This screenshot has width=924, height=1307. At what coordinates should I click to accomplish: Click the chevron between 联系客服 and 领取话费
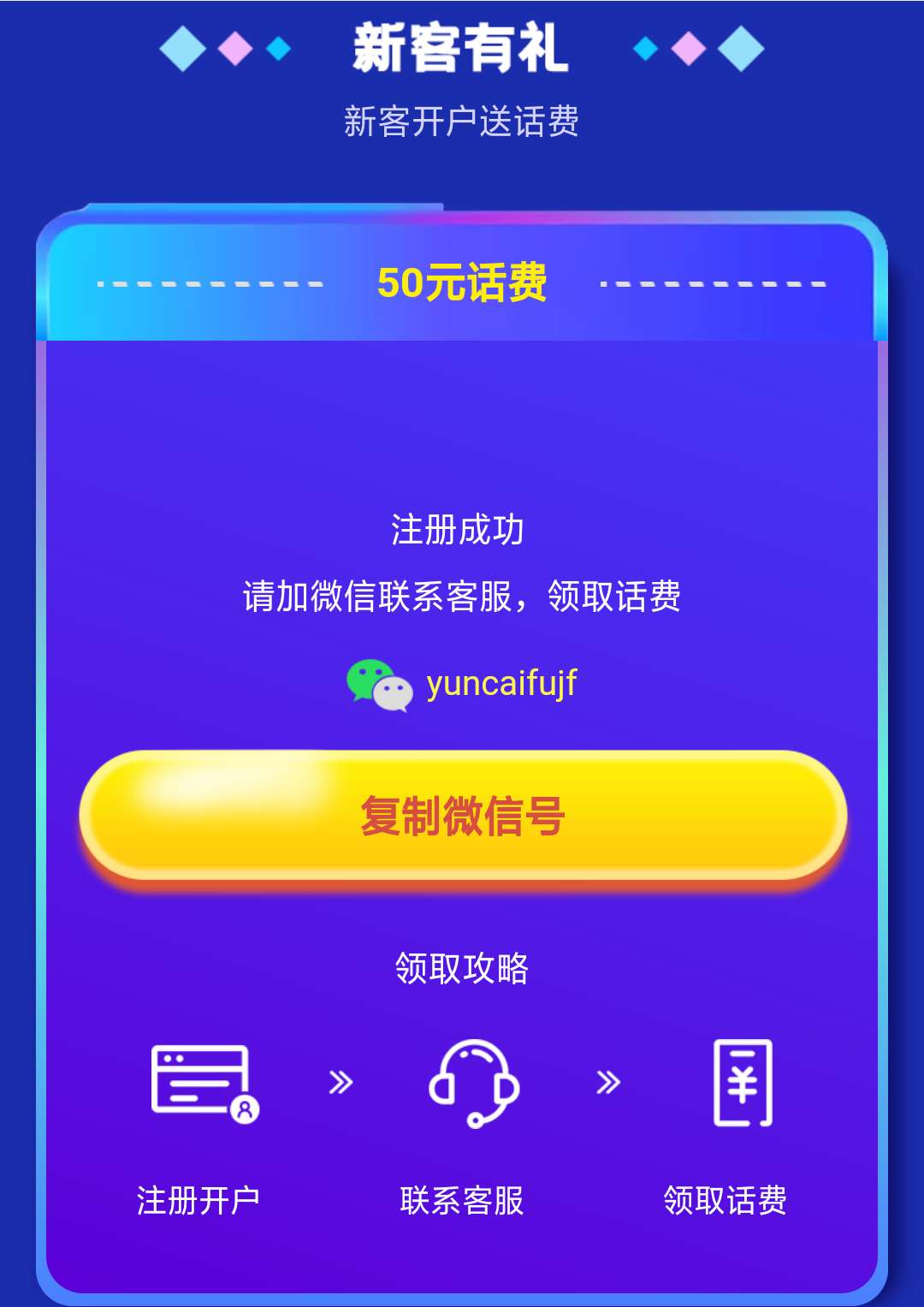[610, 1081]
